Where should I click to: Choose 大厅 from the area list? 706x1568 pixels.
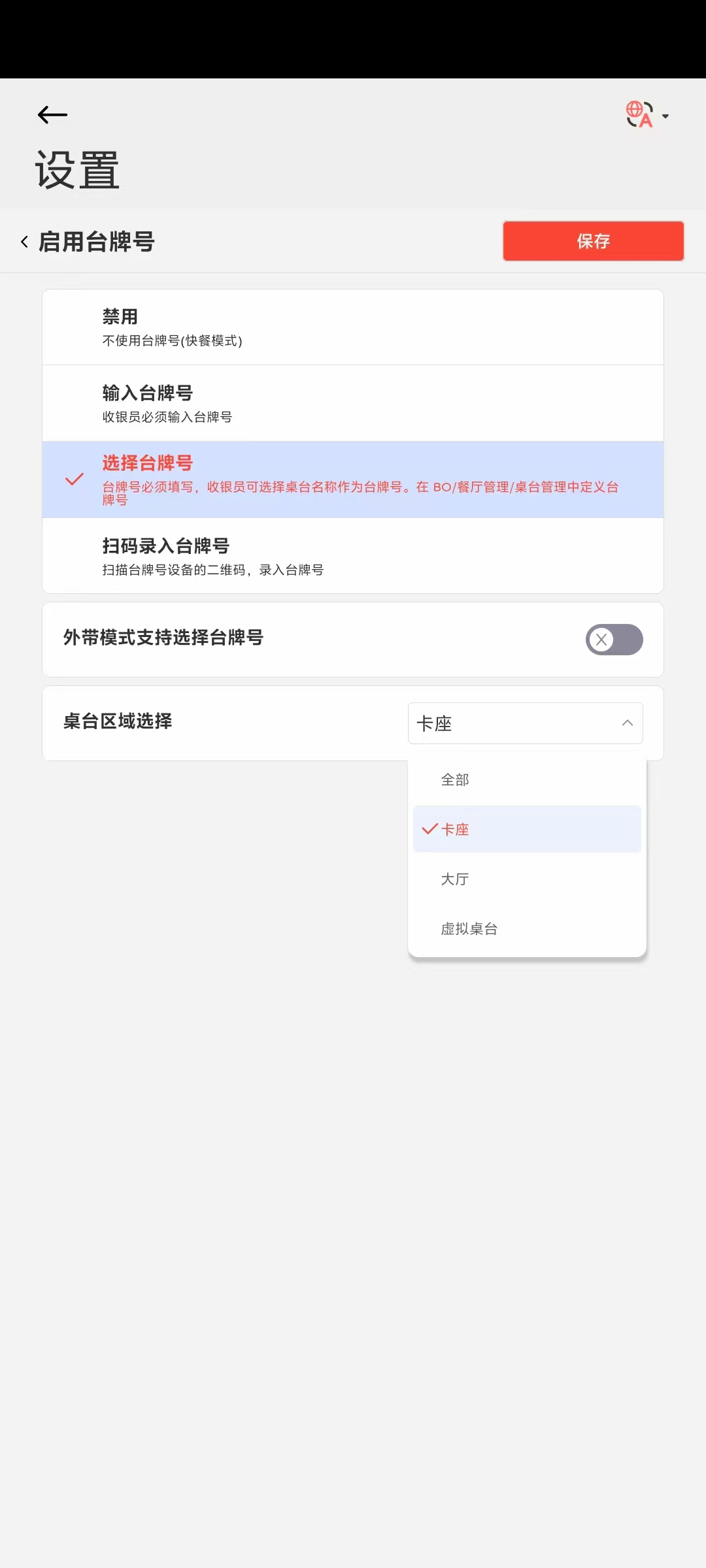point(527,879)
